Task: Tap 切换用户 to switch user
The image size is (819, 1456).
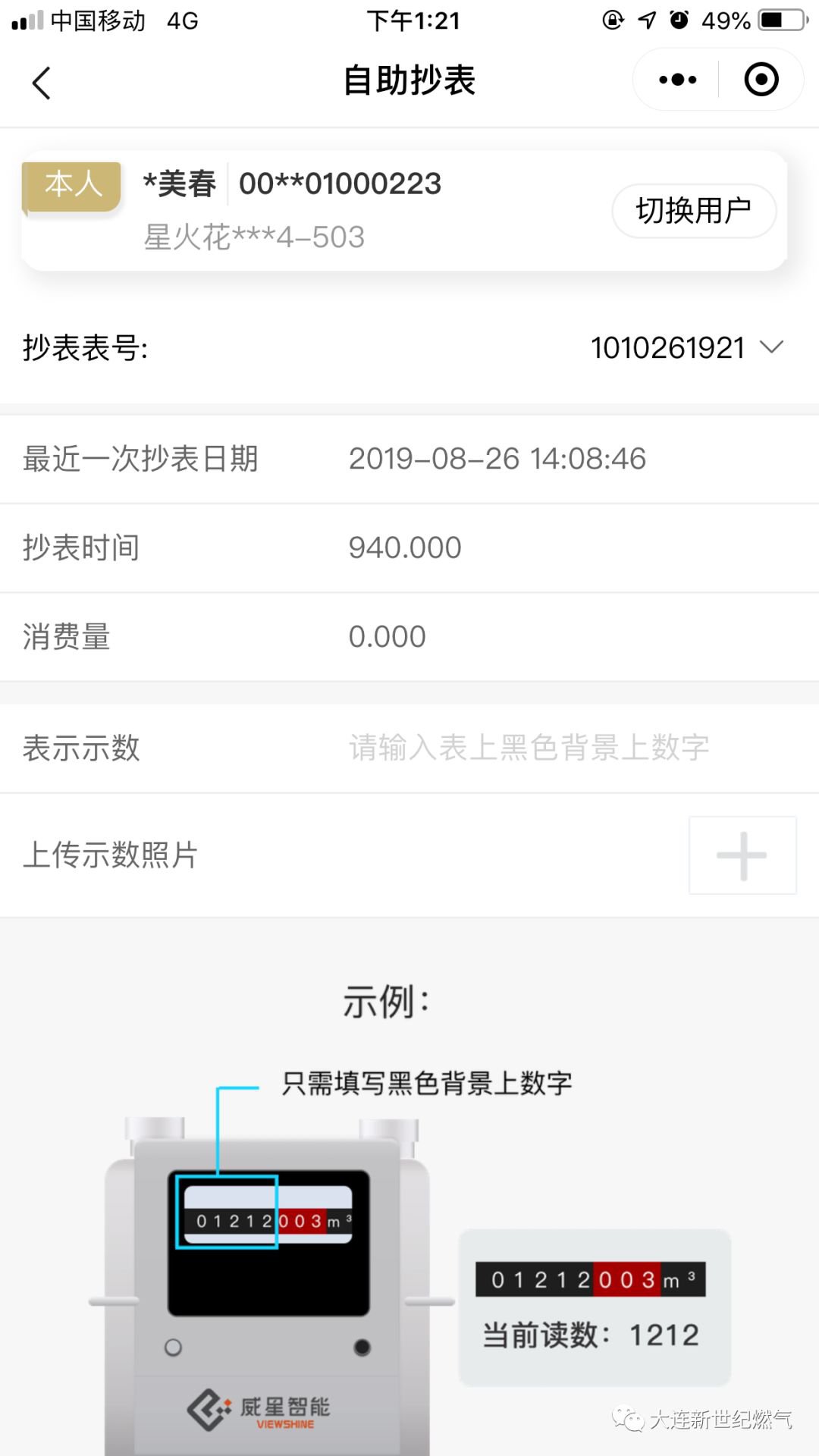Action: coord(693,211)
